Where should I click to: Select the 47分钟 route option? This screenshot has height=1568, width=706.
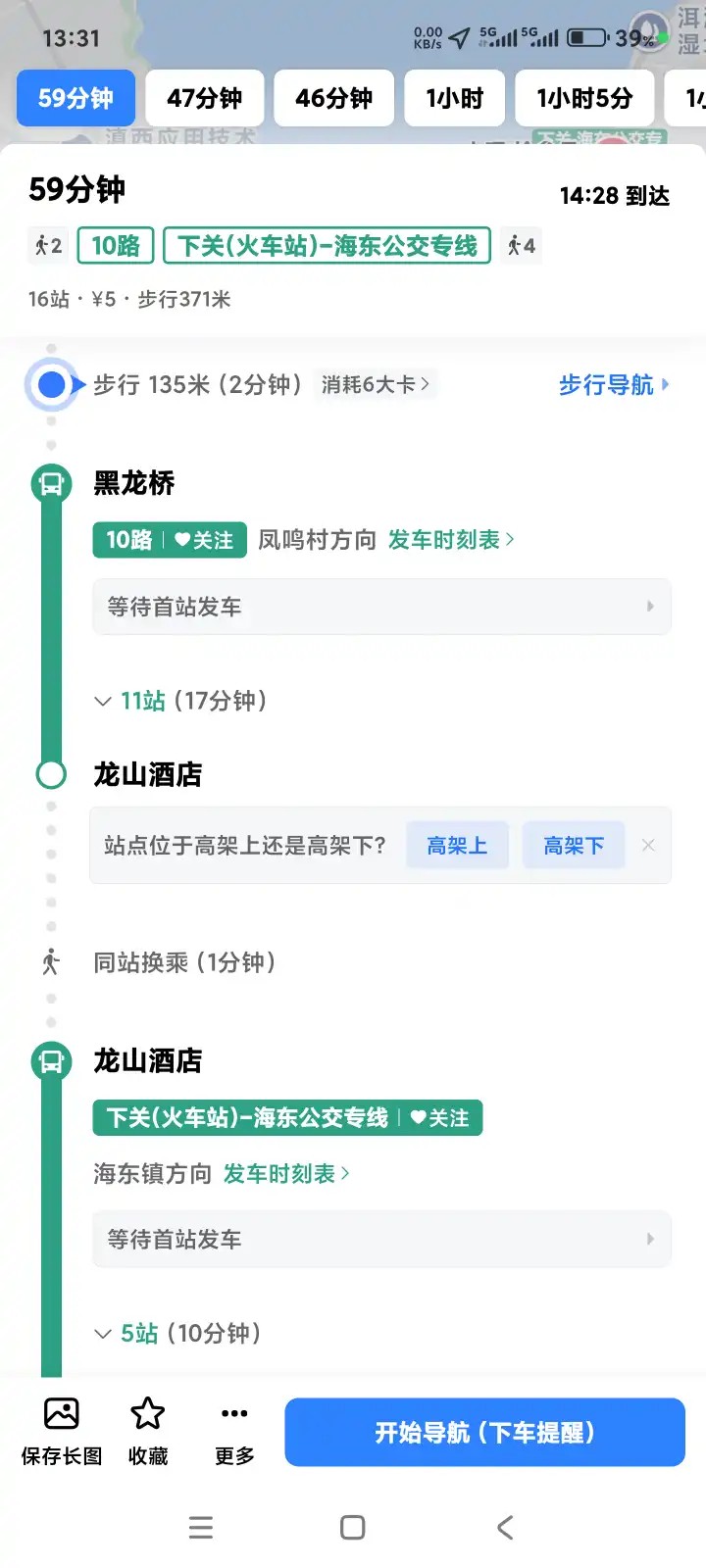coord(205,98)
